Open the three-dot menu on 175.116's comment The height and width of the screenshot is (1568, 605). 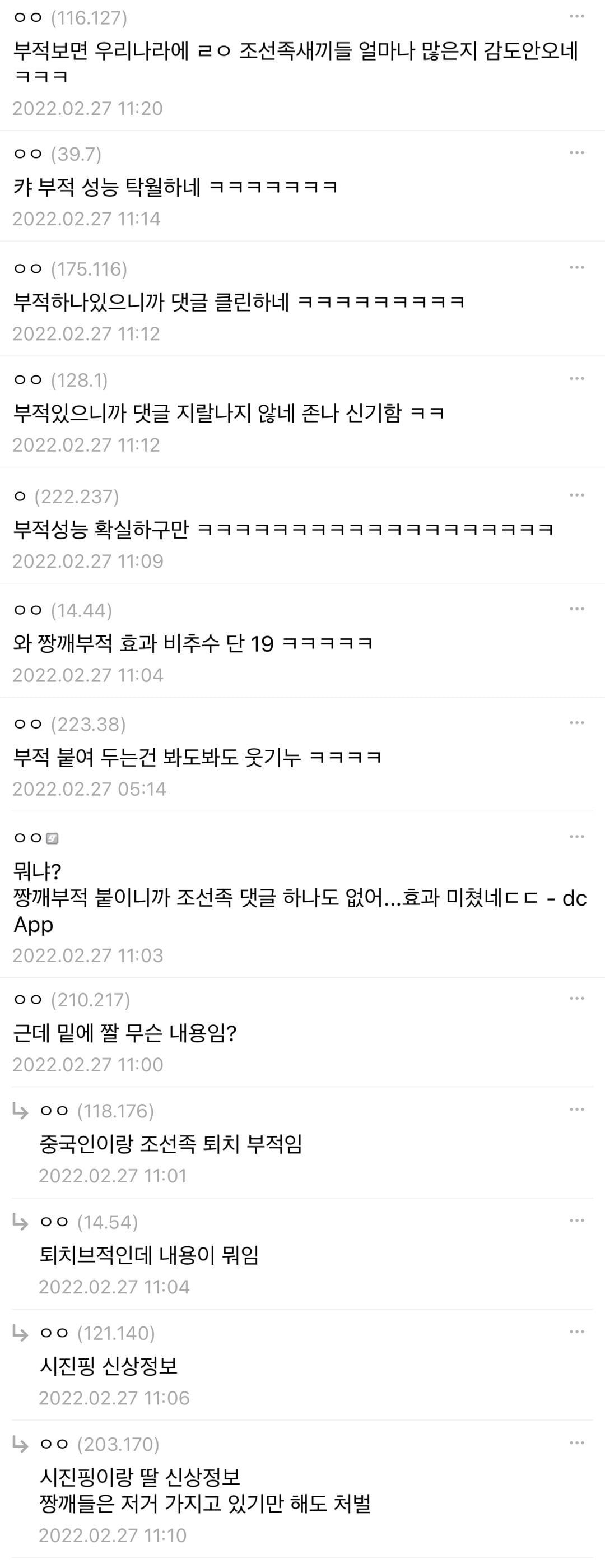point(576,268)
